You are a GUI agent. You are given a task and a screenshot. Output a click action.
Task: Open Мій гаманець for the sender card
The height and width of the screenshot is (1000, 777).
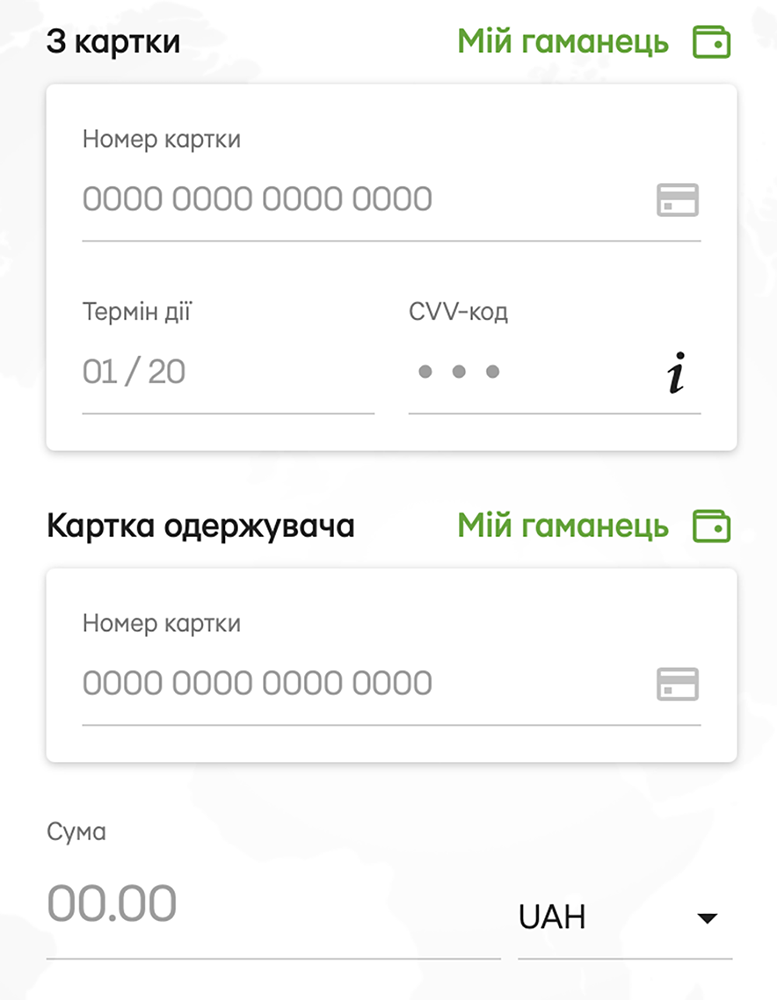pyautogui.click(x=563, y=41)
